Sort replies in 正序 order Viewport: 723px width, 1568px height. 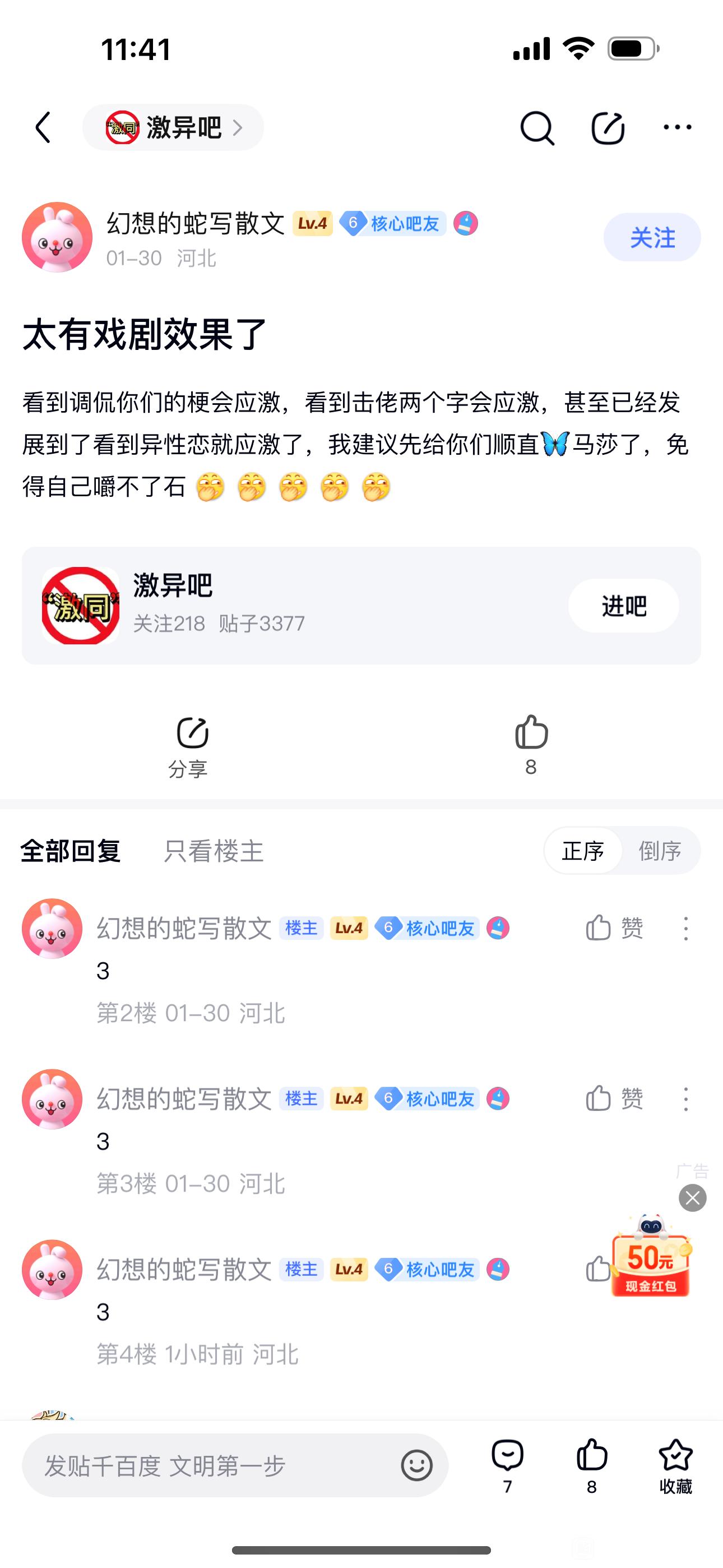pos(582,851)
